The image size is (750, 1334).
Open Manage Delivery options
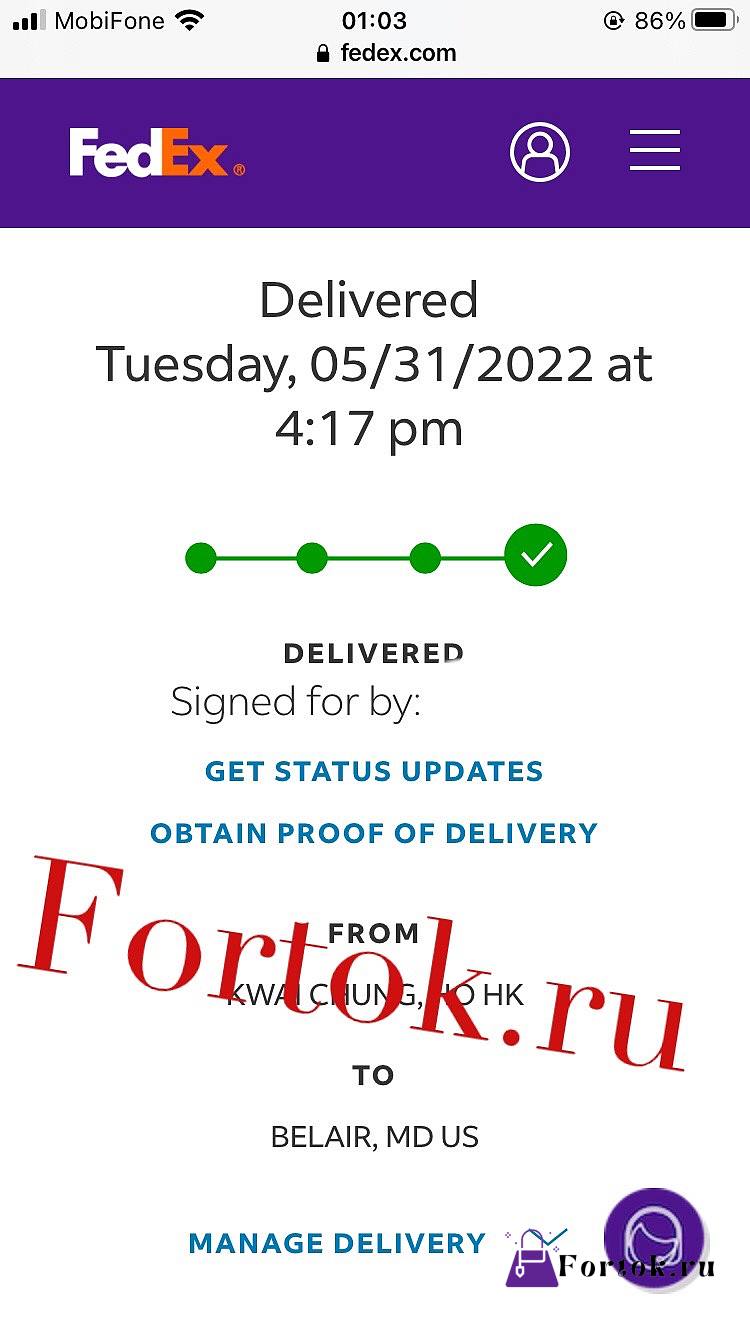(337, 1243)
